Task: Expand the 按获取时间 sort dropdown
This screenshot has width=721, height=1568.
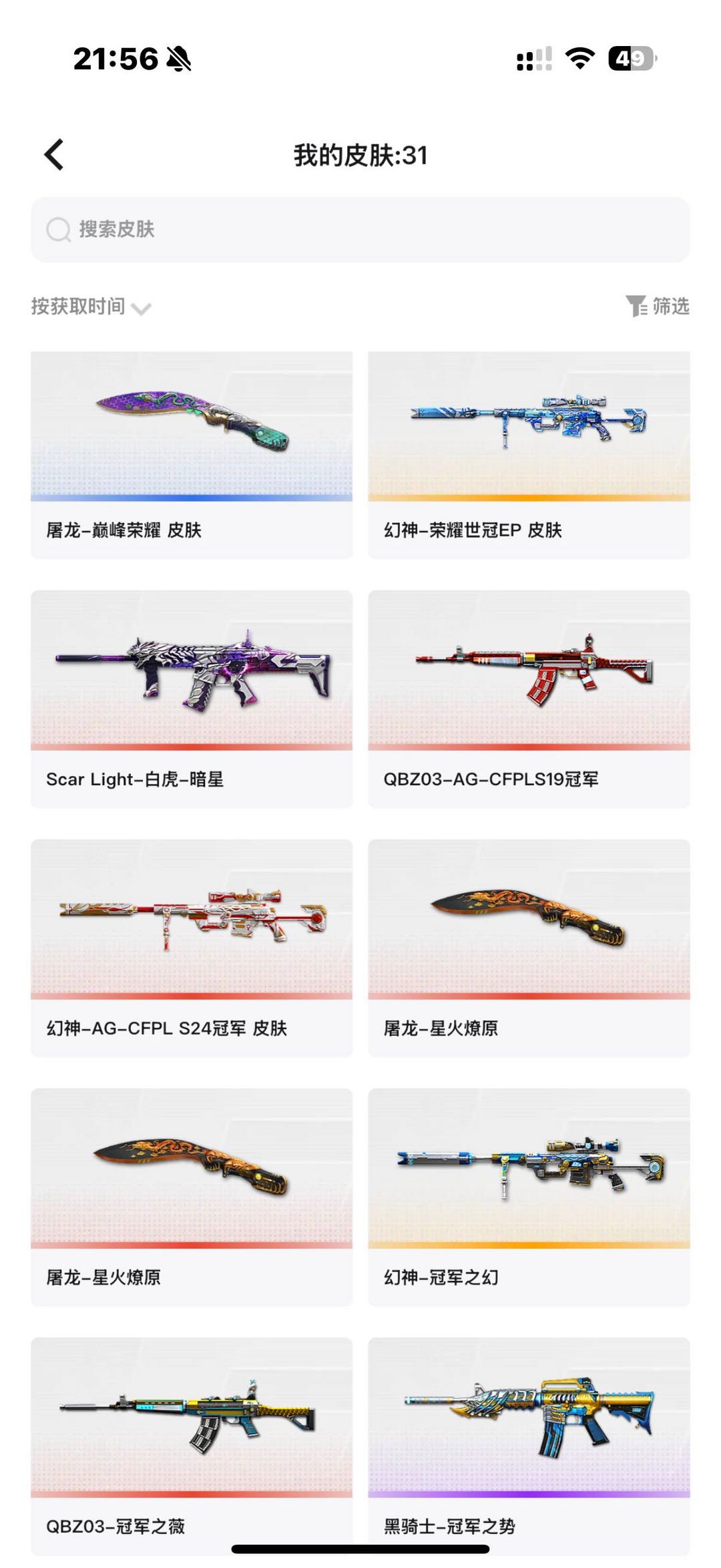Action: coord(91,307)
